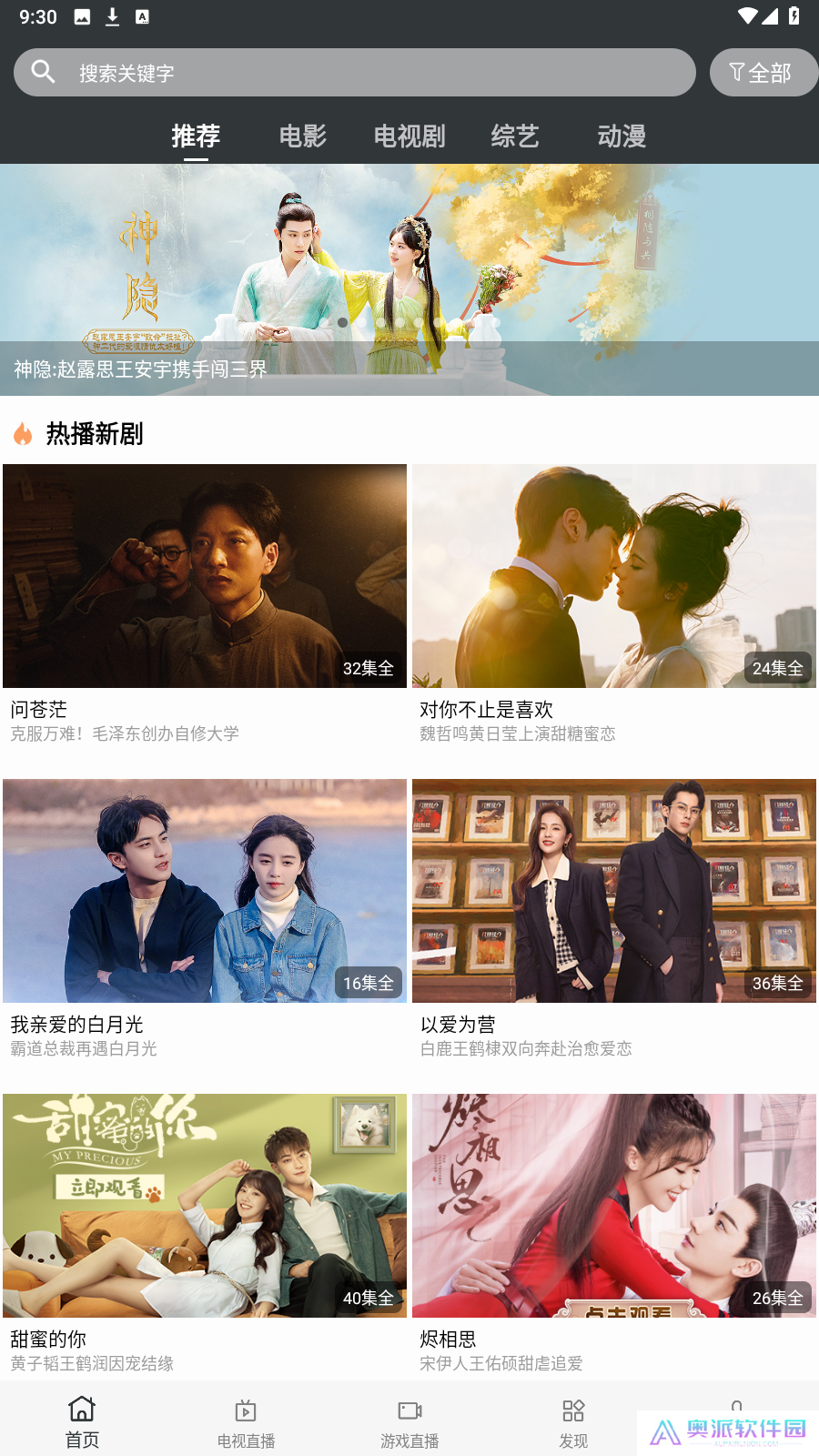Switch to the 电视剧 tab

(x=409, y=136)
